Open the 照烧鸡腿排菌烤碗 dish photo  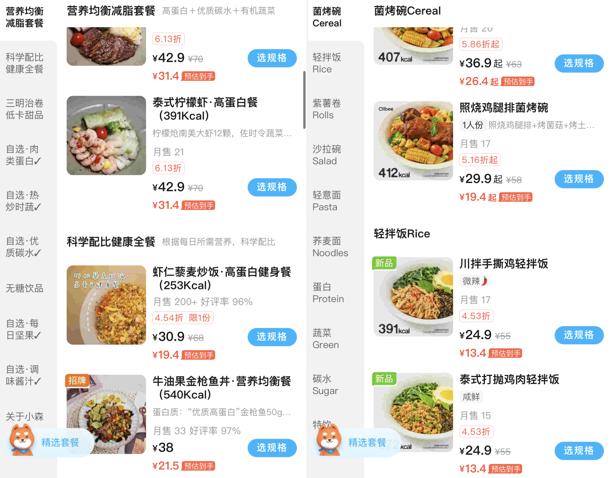click(413, 140)
